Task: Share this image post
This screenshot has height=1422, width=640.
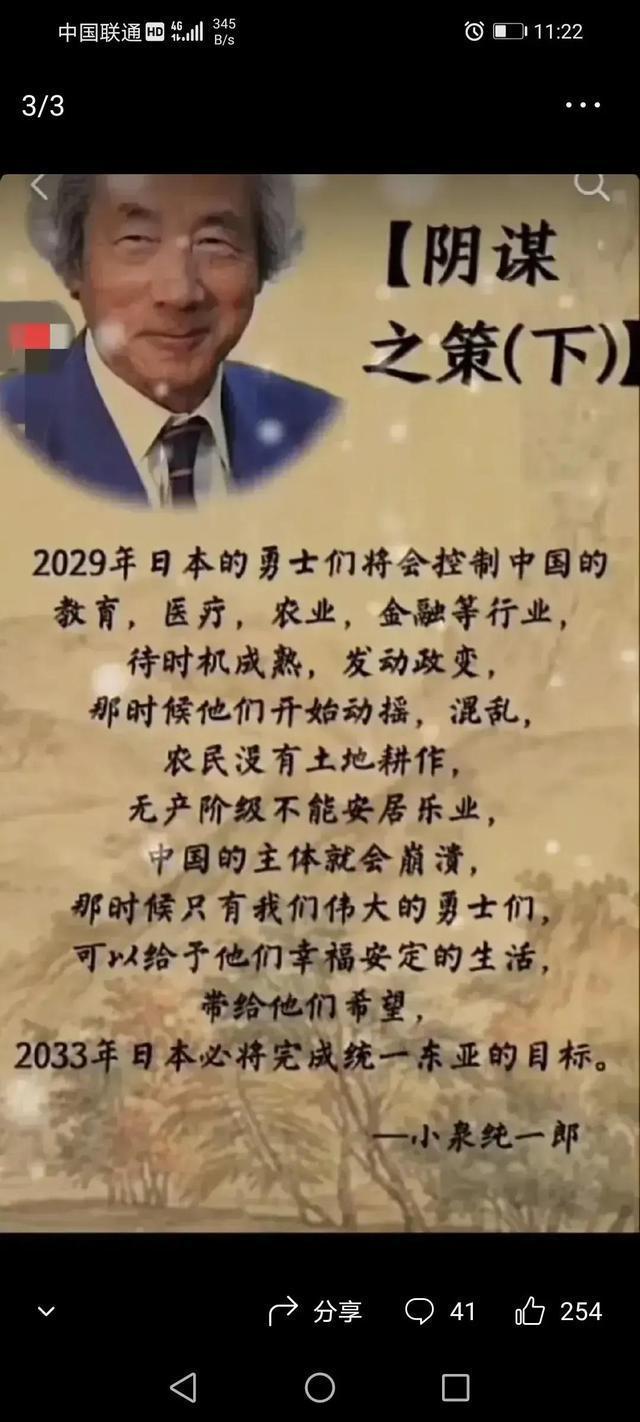Action: point(314,1311)
